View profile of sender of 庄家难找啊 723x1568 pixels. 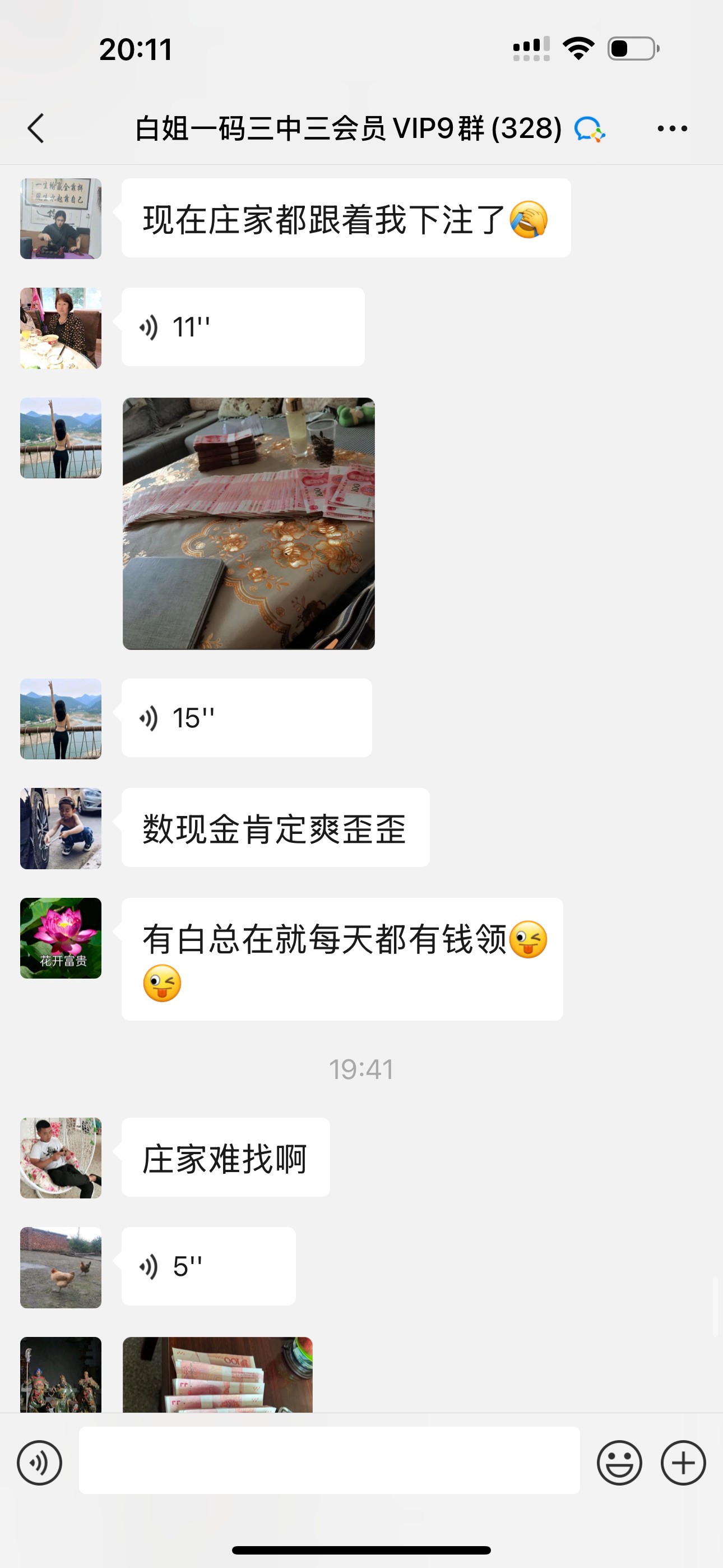point(61,1157)
